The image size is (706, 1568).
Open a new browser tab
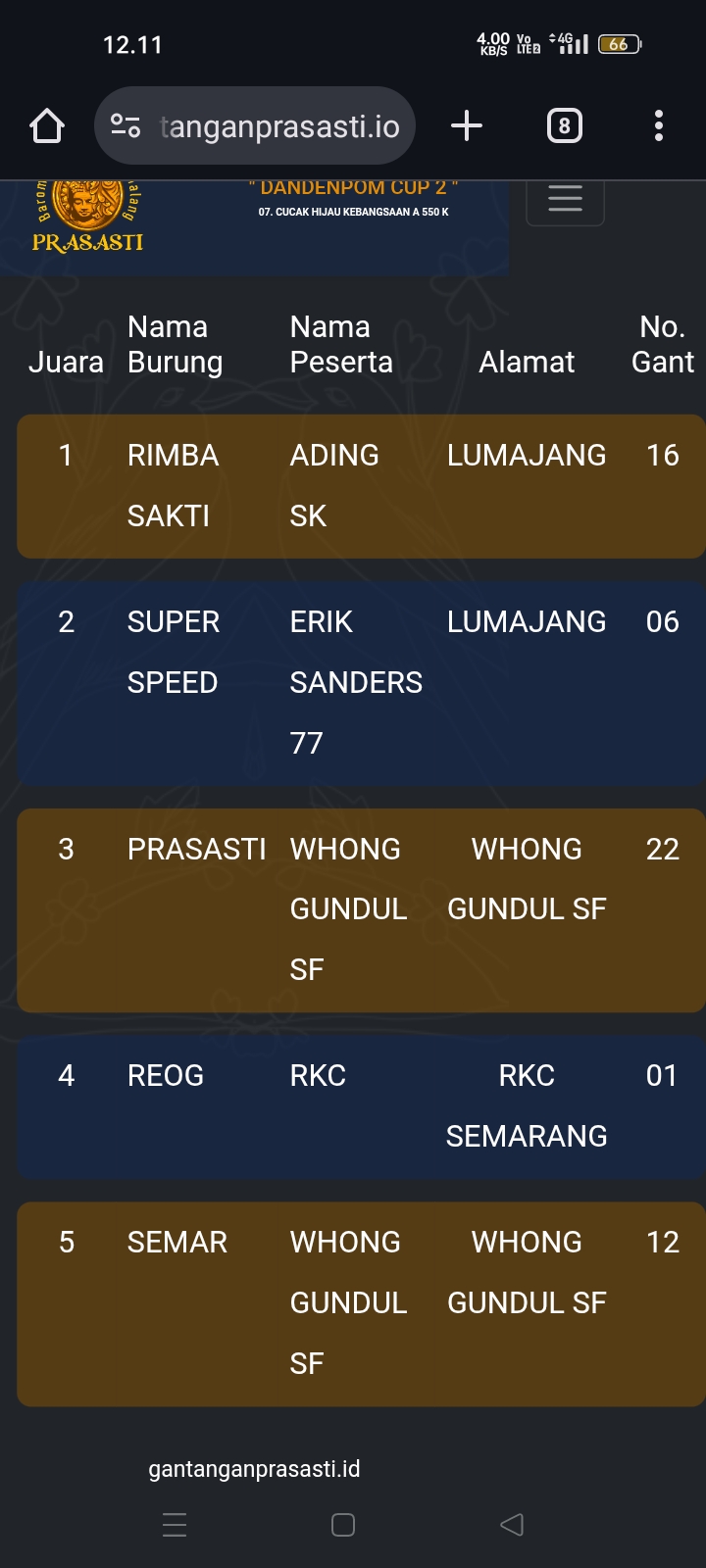click(x=467, y=125)
